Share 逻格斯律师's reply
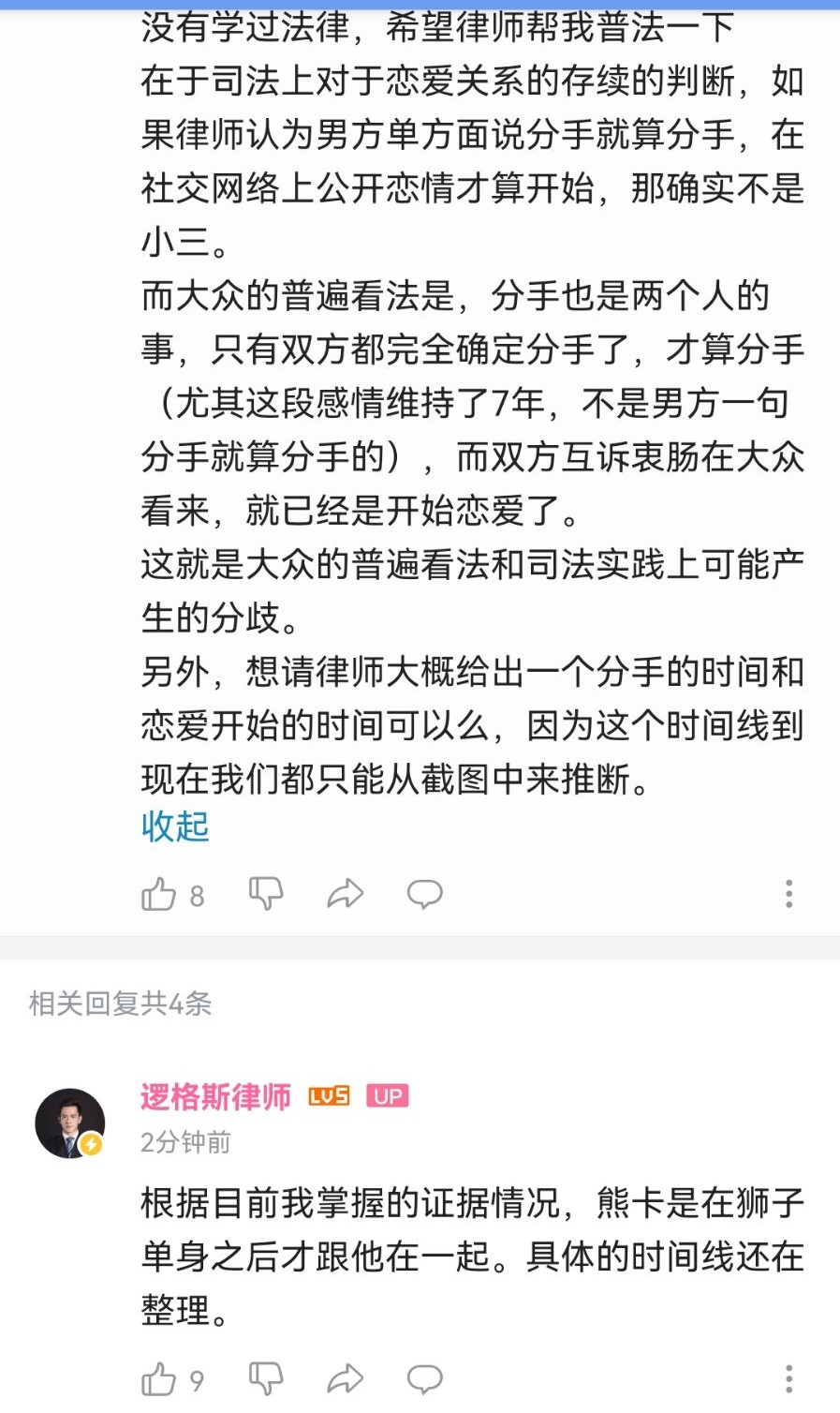 pos(345,1378)
